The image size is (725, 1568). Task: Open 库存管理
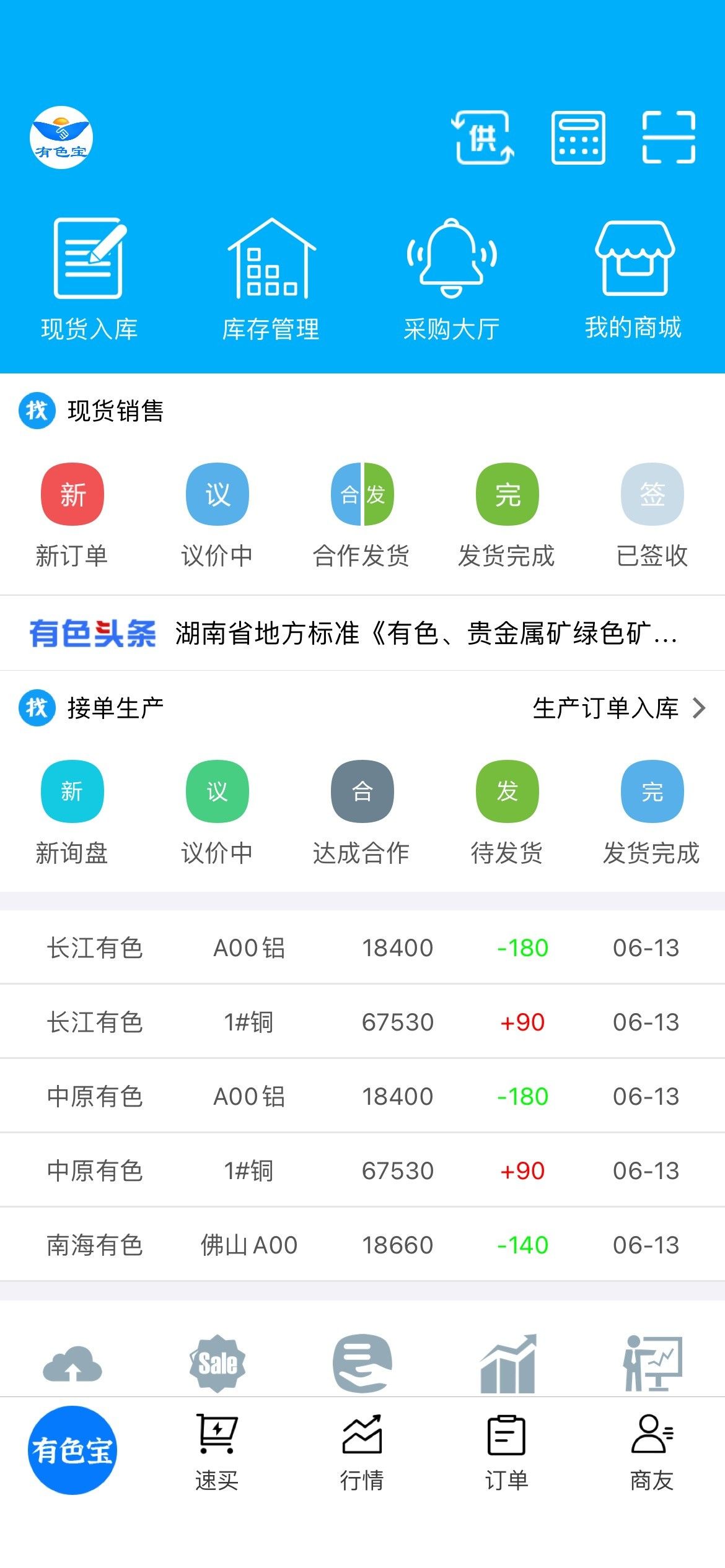click(271, 279)
